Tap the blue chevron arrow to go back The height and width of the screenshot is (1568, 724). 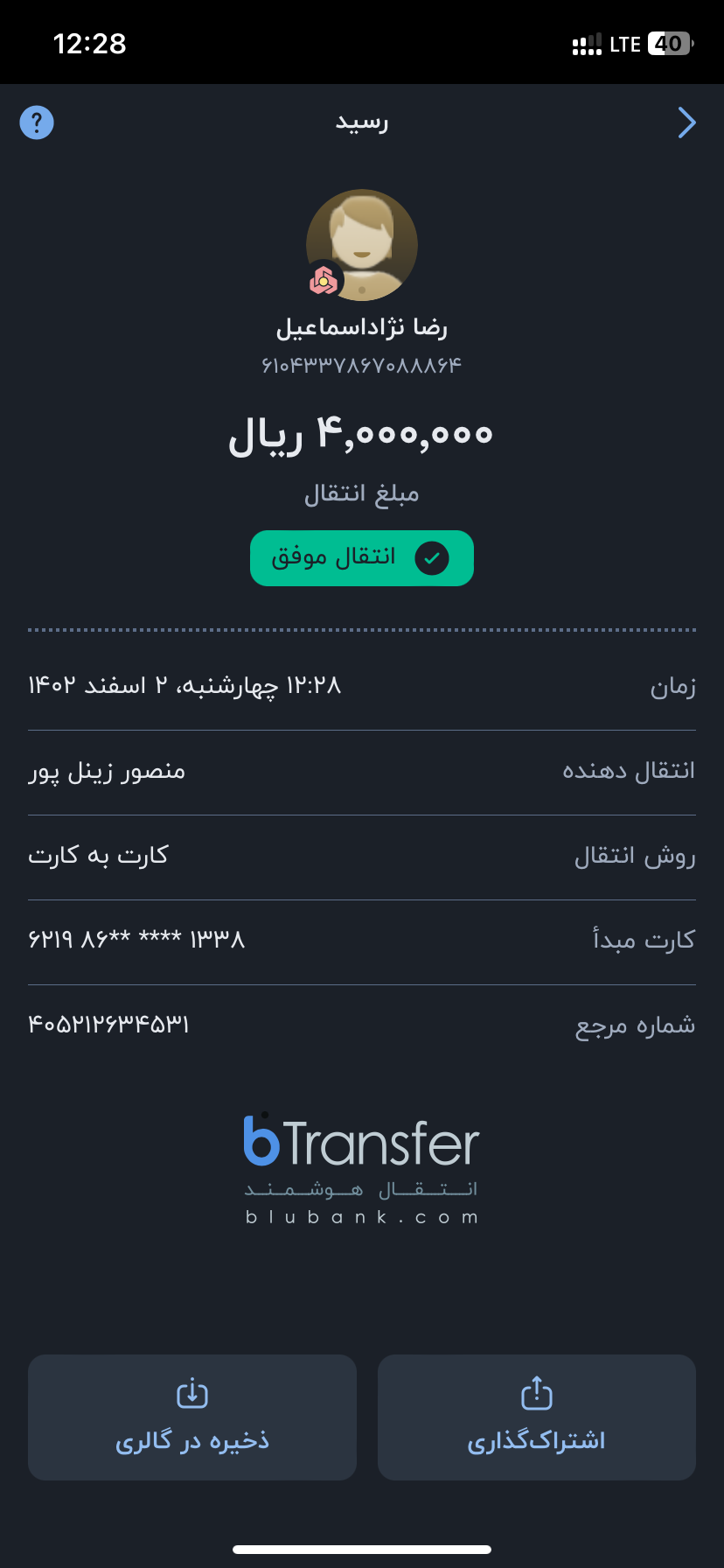coord(687,122)
